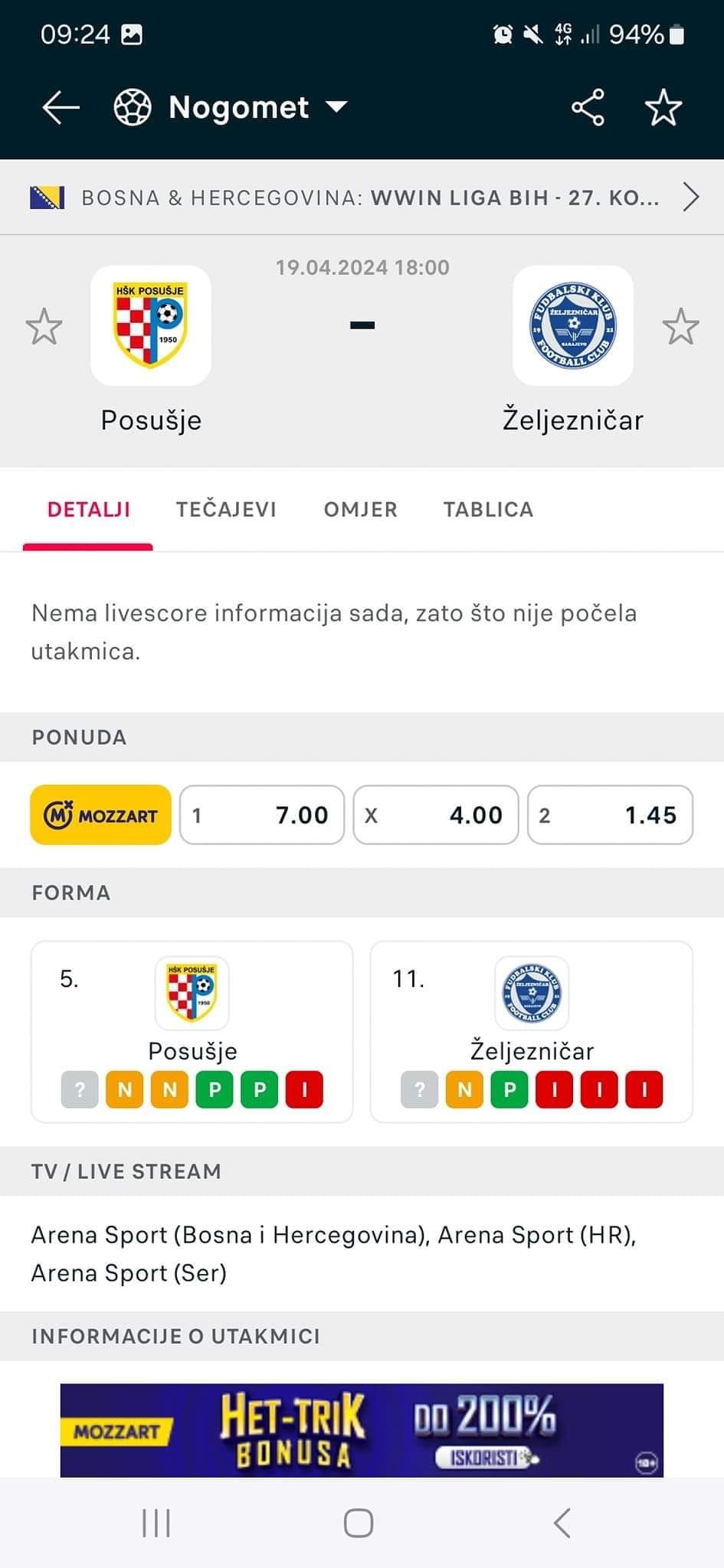The height and width of the screenshot is (1568, 724).
Task: Switch to the Tečajevi tab
Action: (226, 510)
